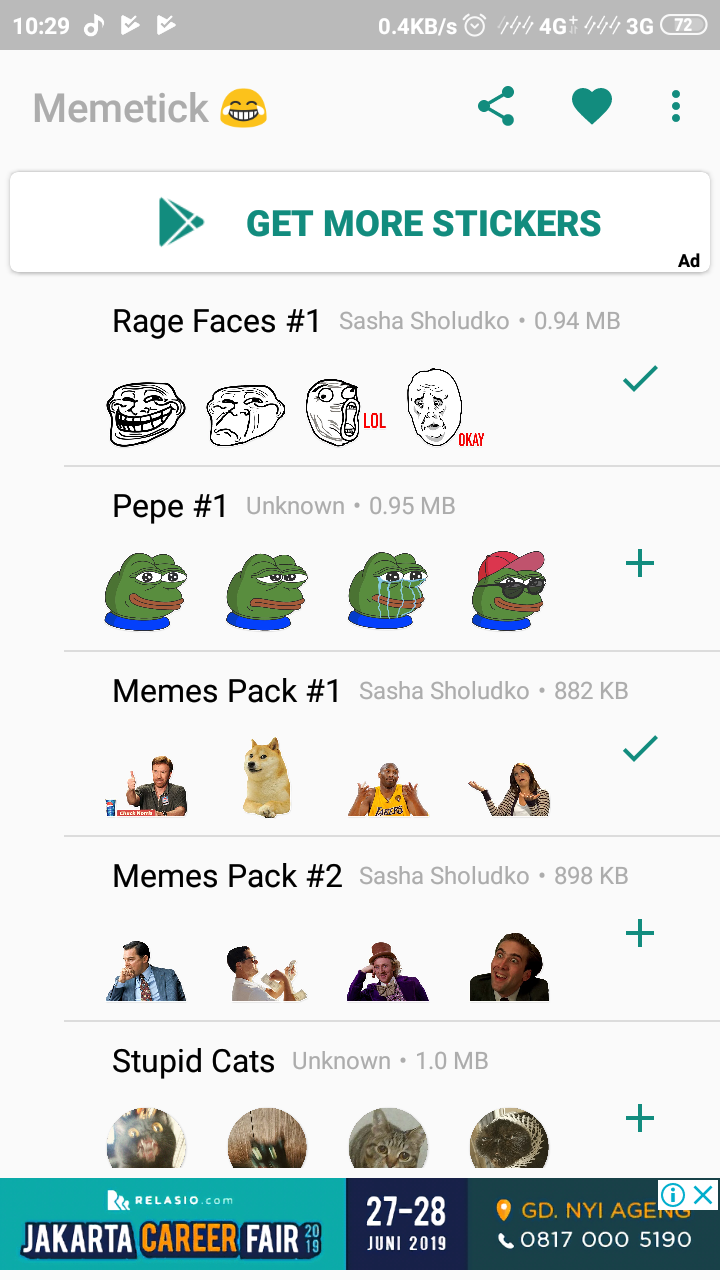The image size is (720, 1280).
Task: Open the overflow menu
Action: click(x=676, y=106)
